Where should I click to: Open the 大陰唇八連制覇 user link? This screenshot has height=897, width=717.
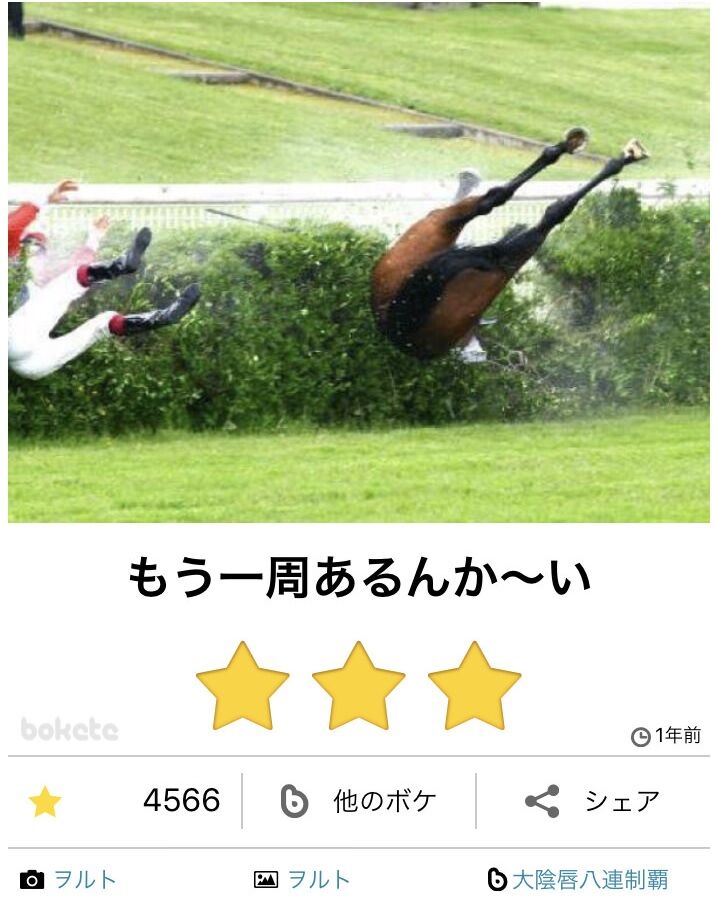coord(590,879)
